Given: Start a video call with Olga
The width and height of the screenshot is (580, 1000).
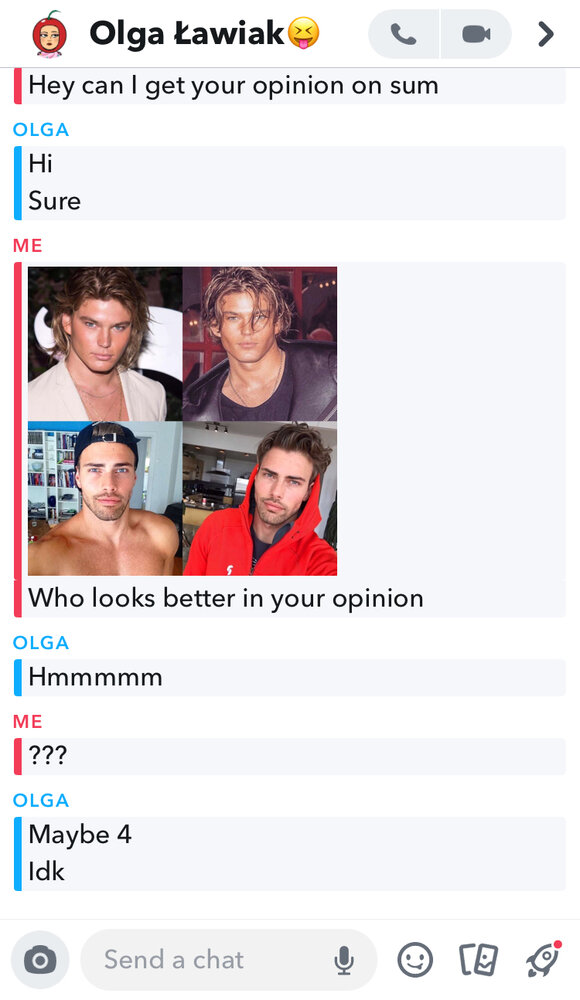Looking at the screenshot, I should 476,34.
